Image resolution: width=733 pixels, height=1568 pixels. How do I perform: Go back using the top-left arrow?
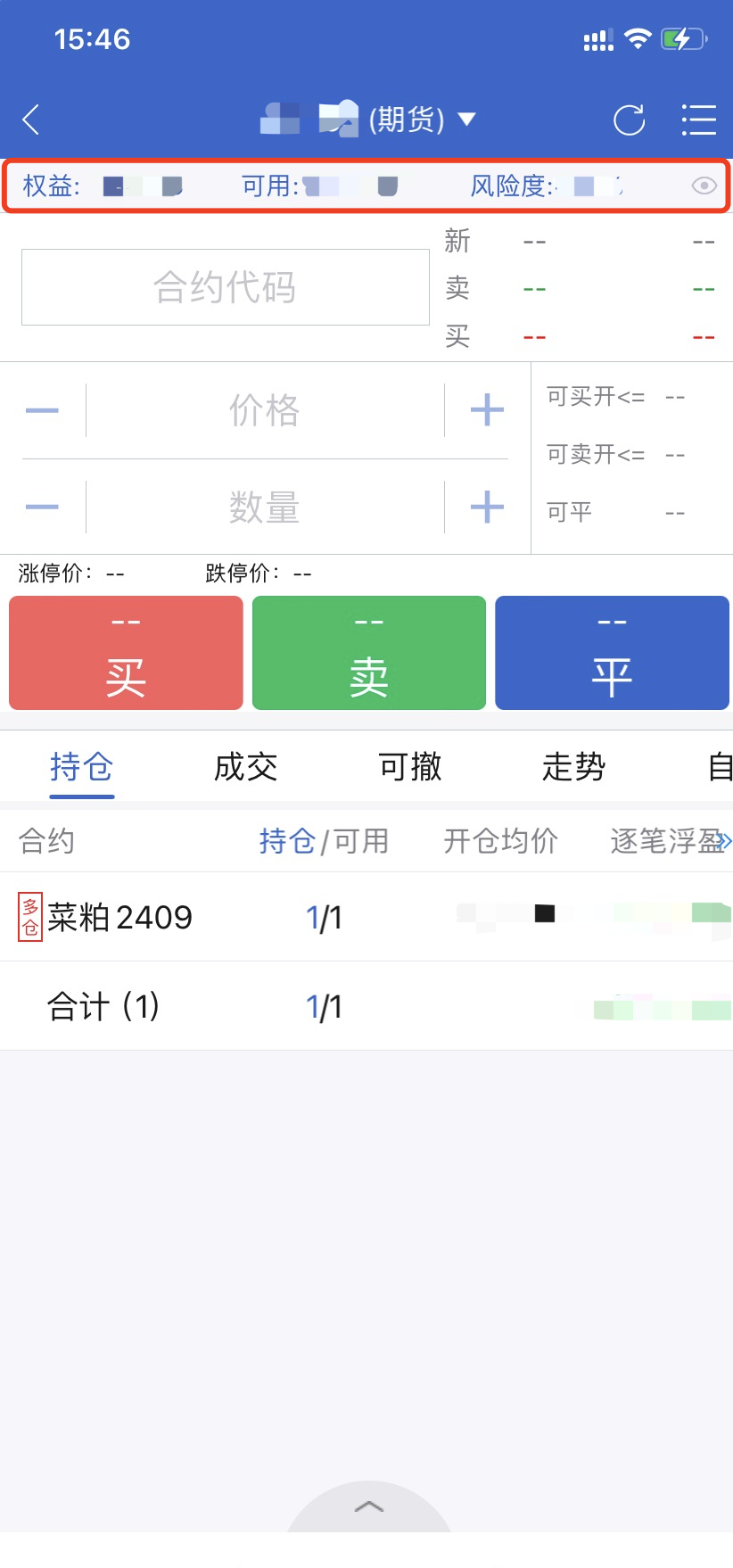coord(31,120)
